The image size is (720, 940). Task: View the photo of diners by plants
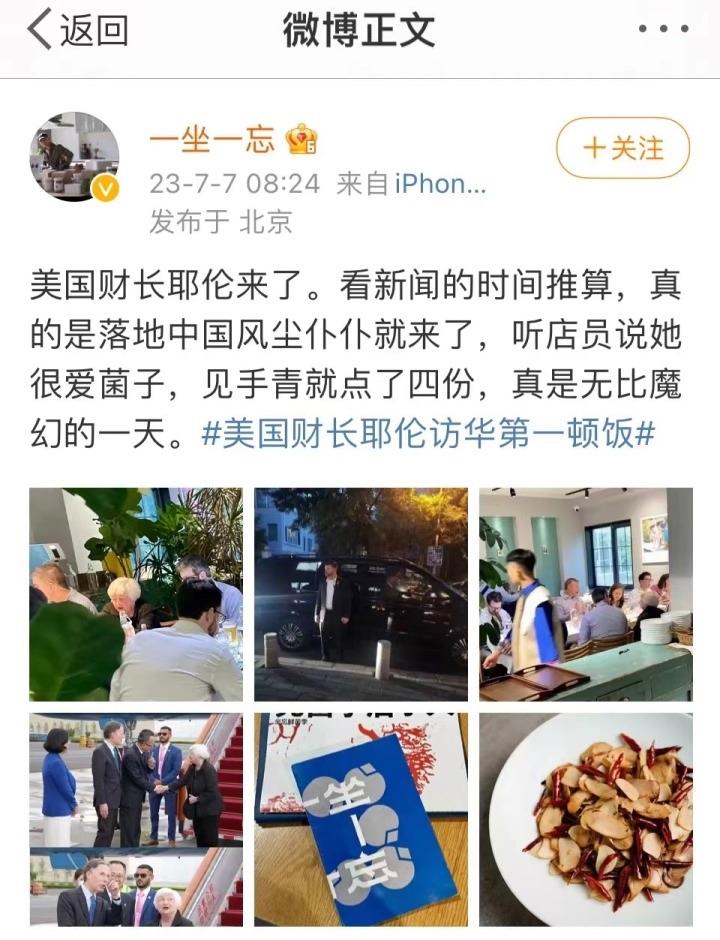point(135,594)
